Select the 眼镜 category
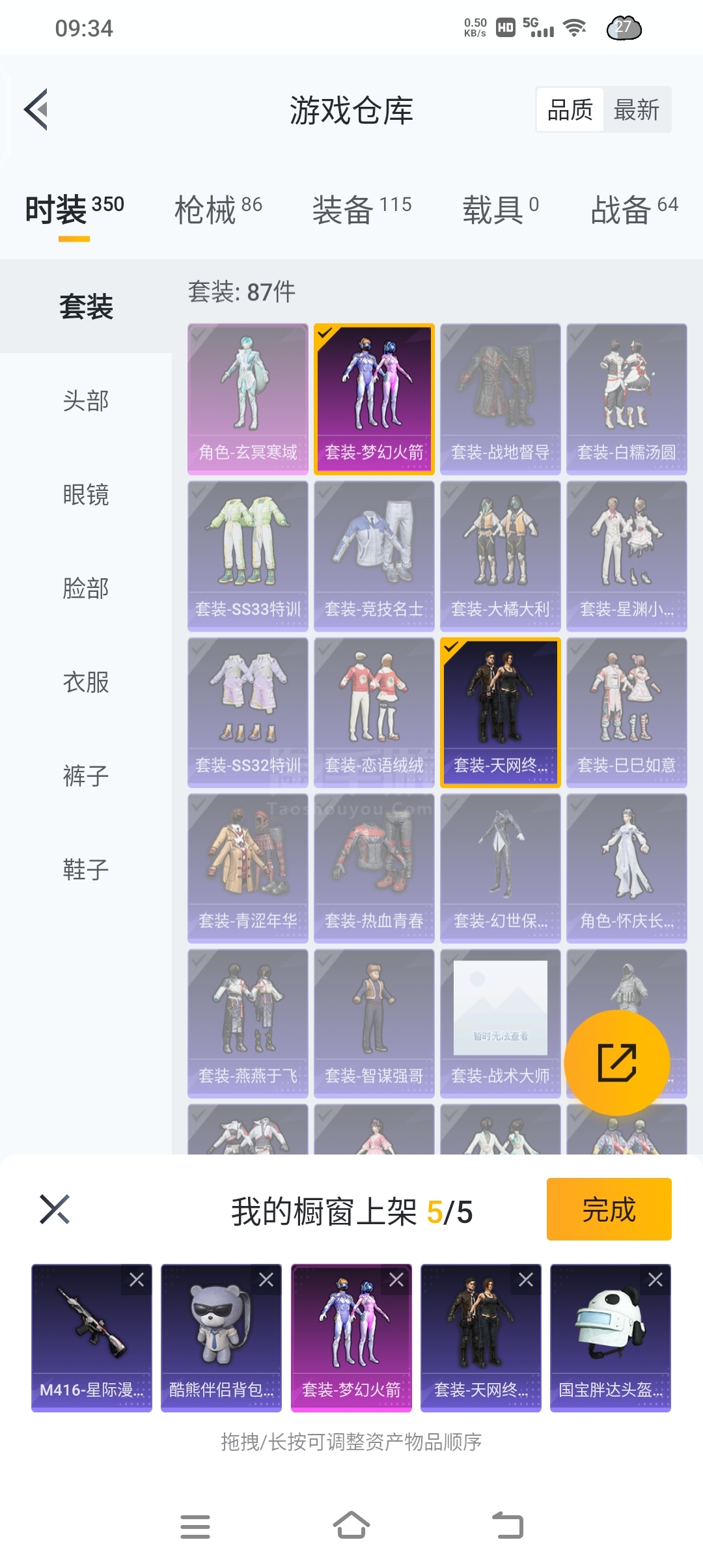Screen dimensions: 703x1568 [x=86, y=494]
